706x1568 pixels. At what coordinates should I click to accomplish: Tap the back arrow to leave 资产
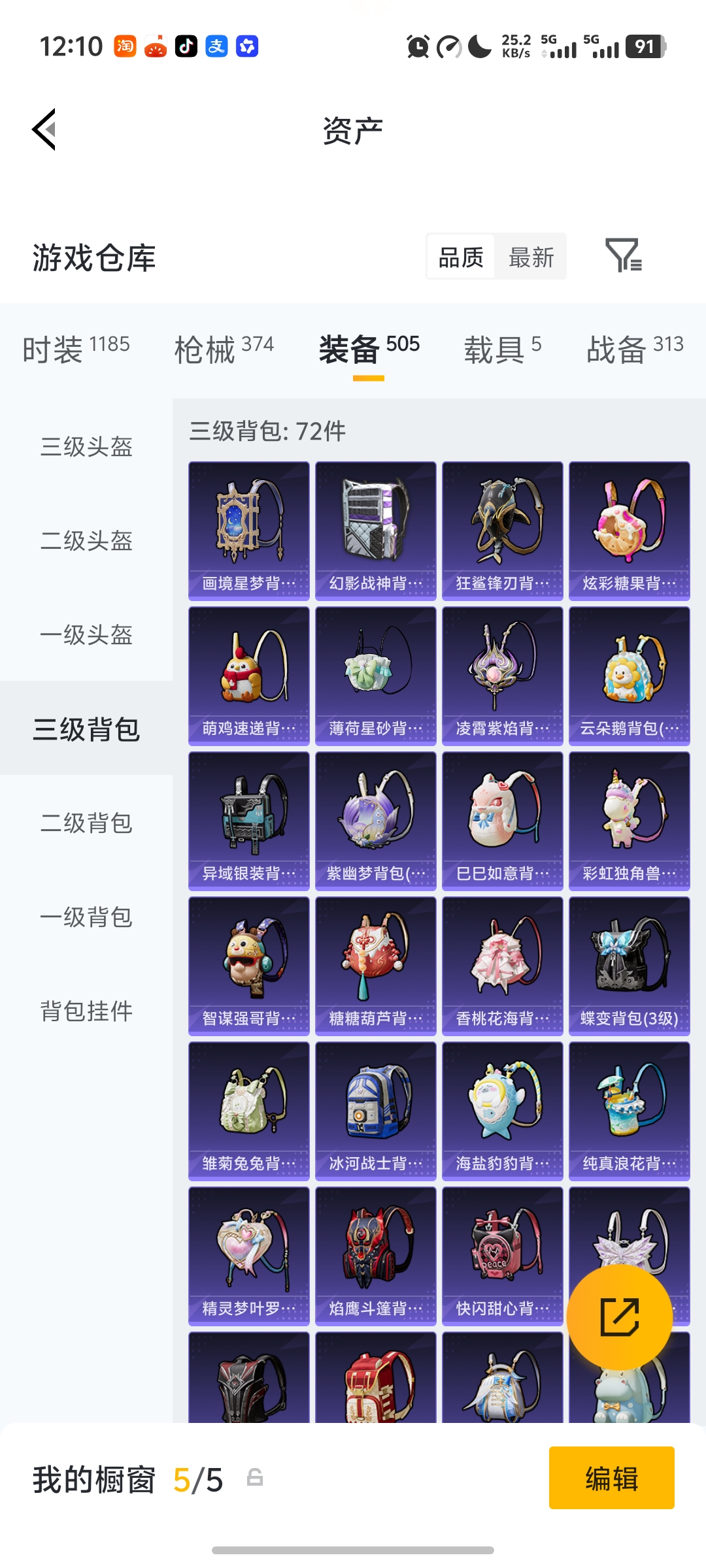(43, 129)
